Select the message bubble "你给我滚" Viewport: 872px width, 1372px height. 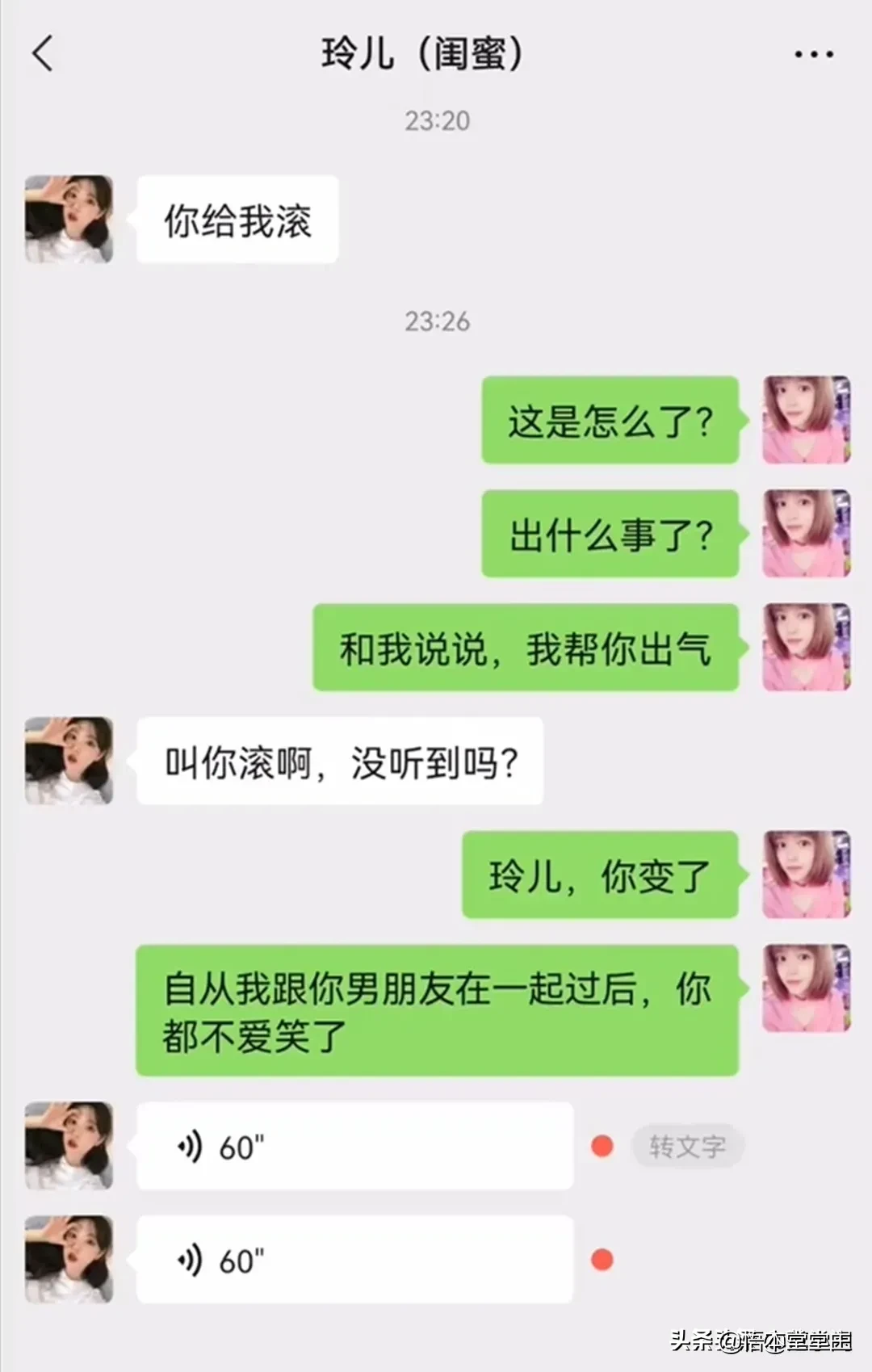pyautogui.click(x=237, y=219)
